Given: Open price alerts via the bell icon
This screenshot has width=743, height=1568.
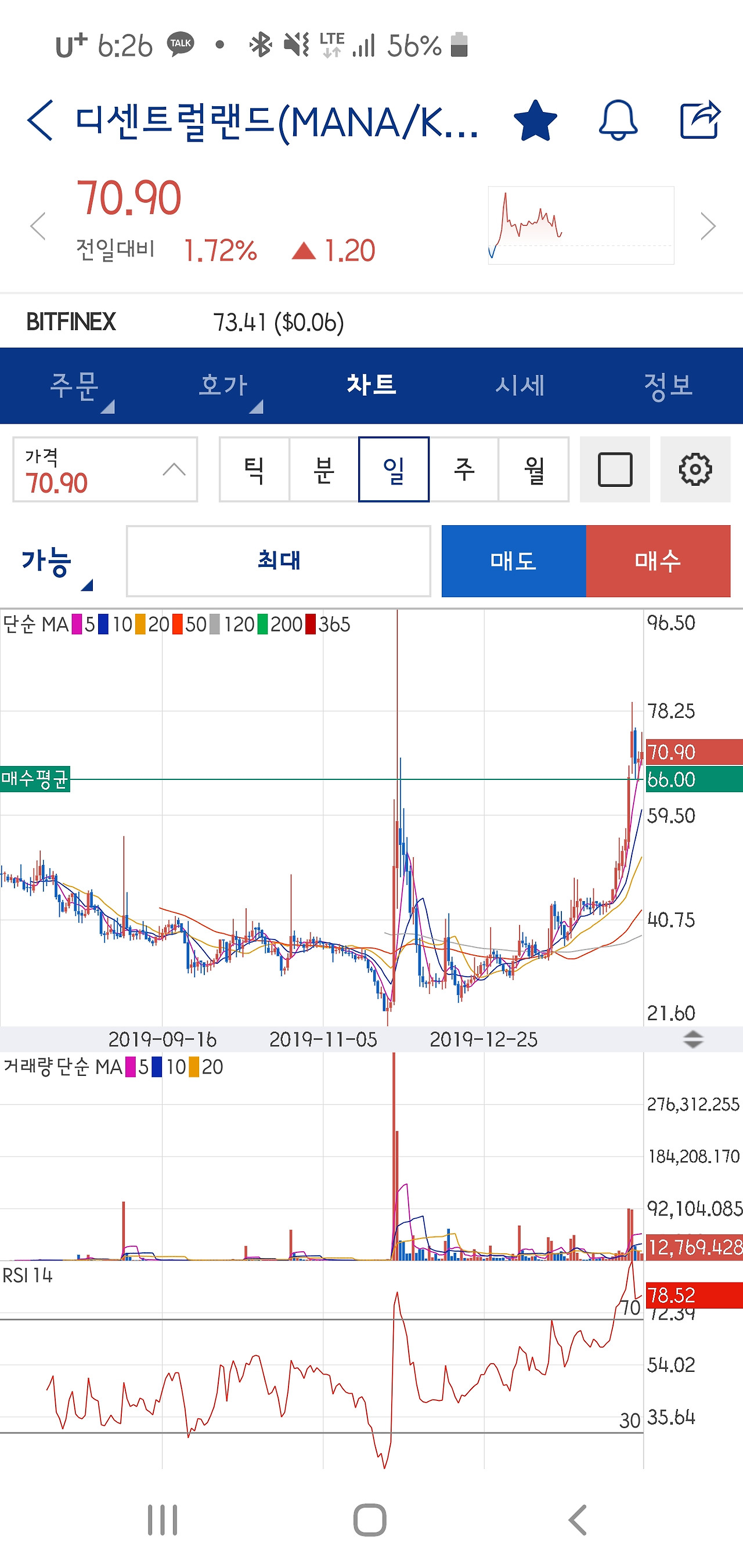Looking at the screenshot, I should 618,120.
